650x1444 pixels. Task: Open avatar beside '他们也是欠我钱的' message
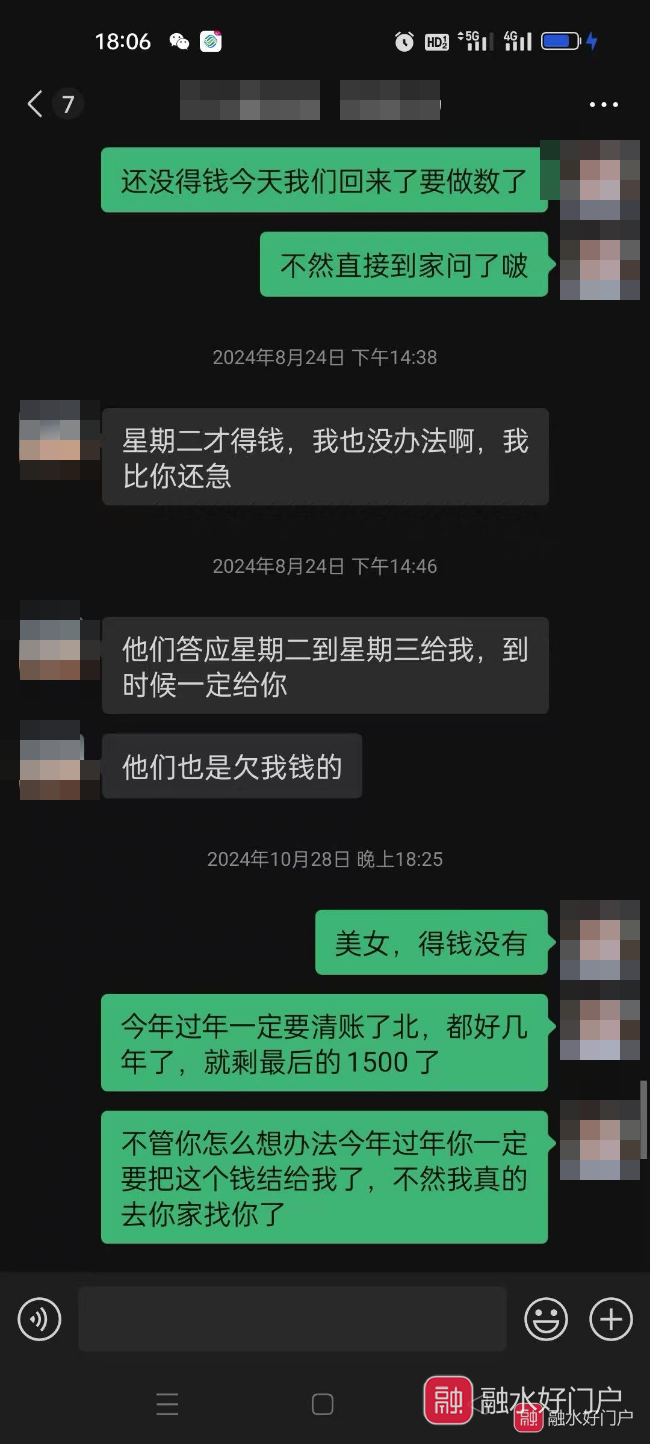(x=50, y=760)
